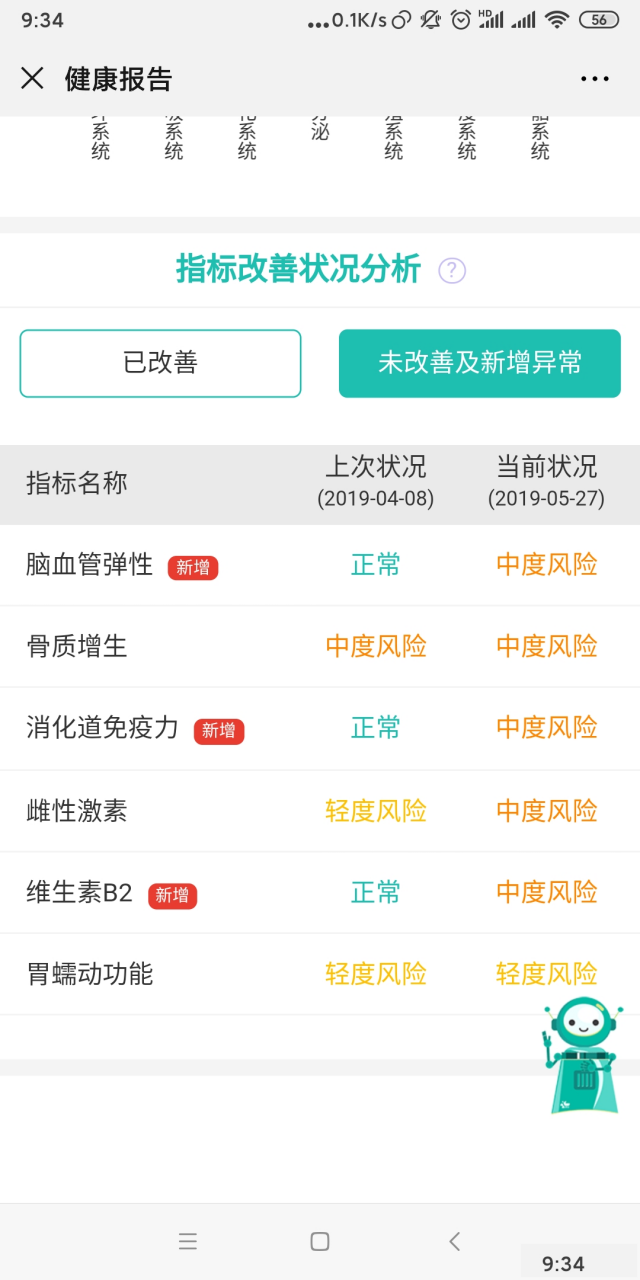Open the robot assistant mascot
The height and width of the screenshot is (1280, 640).
(x=583, y=1055)
